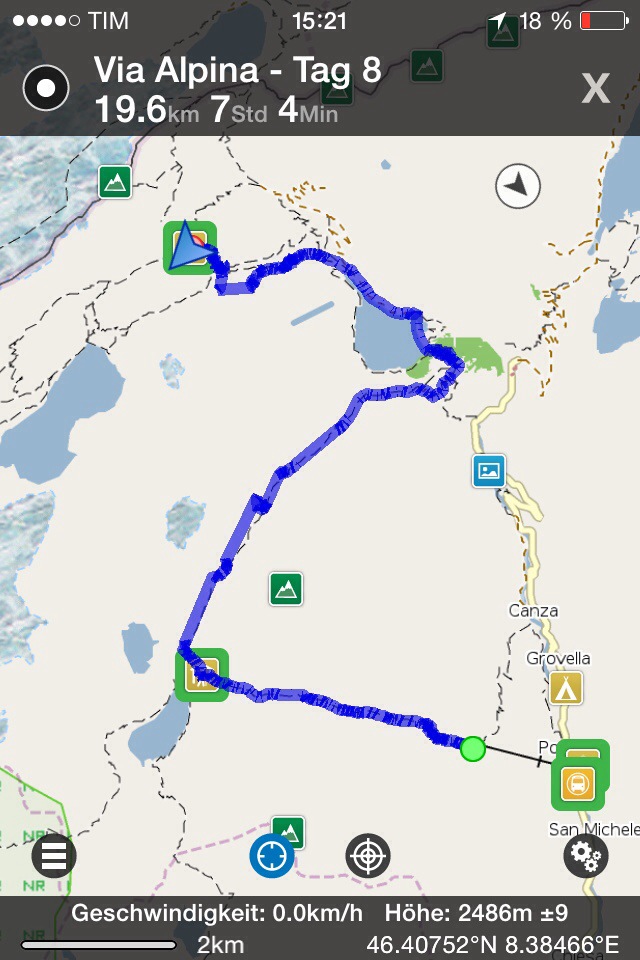Close the Via Alpina - Tag 8 route
Viewport: 640px width, 960px height.
tap(596, 89)
